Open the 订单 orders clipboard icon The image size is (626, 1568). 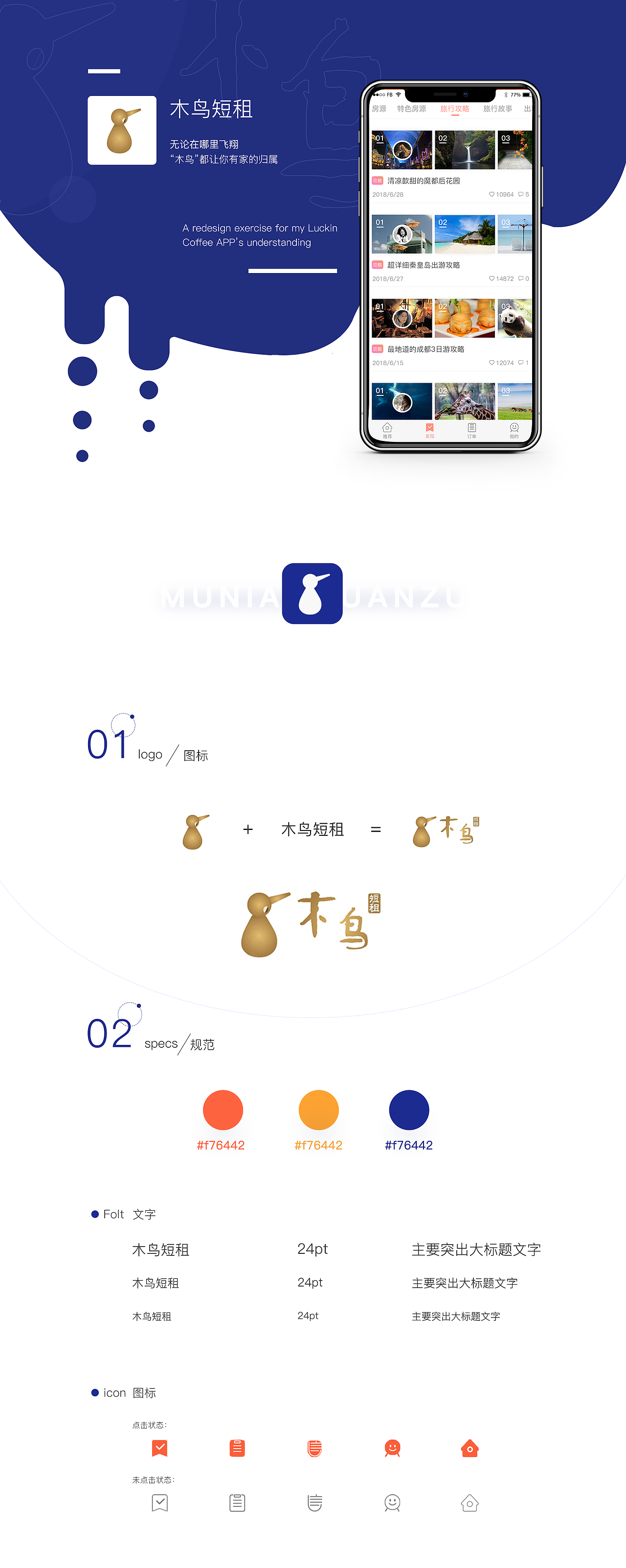click(472, 428)
